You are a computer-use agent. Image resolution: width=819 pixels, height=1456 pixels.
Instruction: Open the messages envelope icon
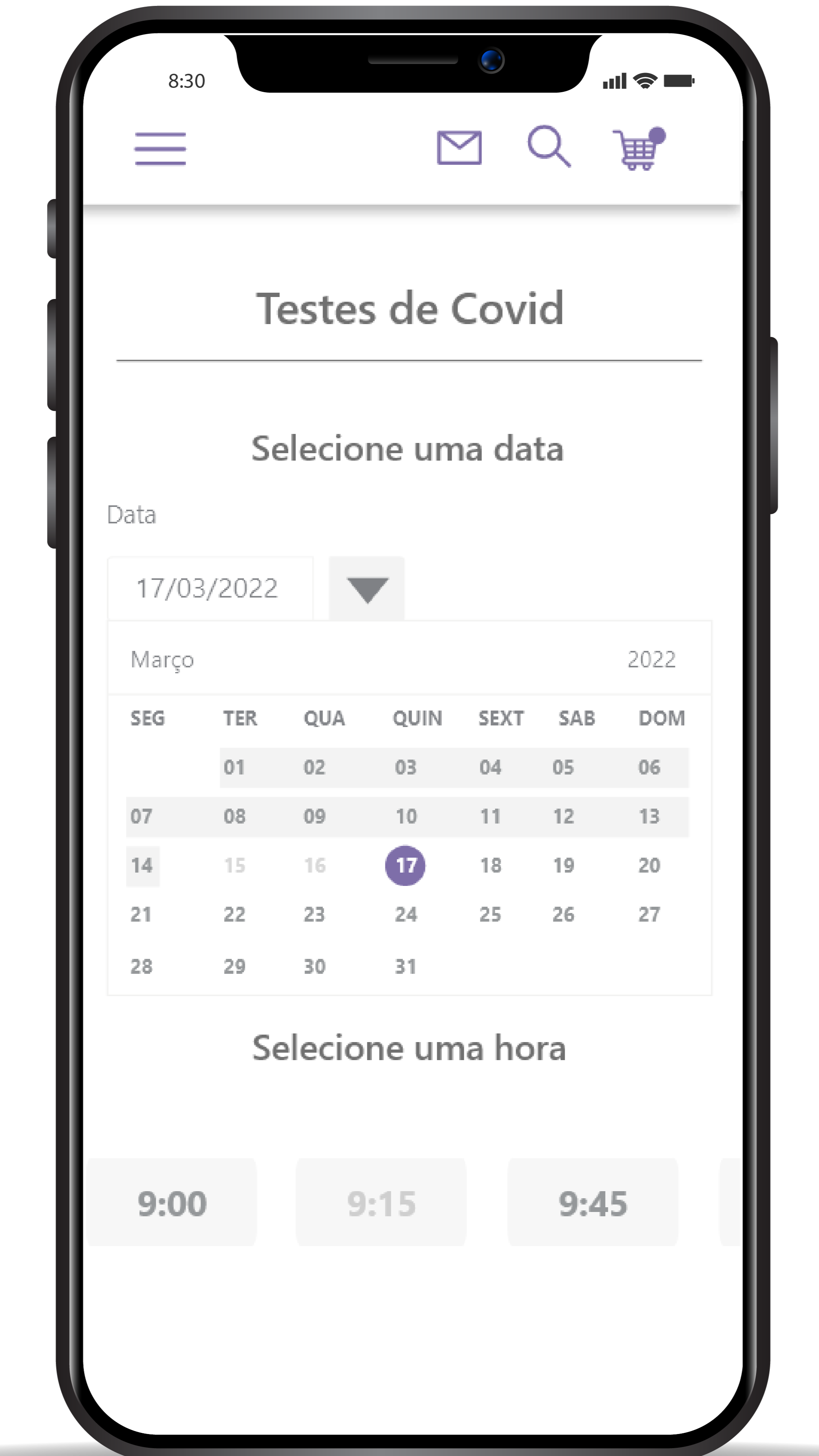[459, 148]
